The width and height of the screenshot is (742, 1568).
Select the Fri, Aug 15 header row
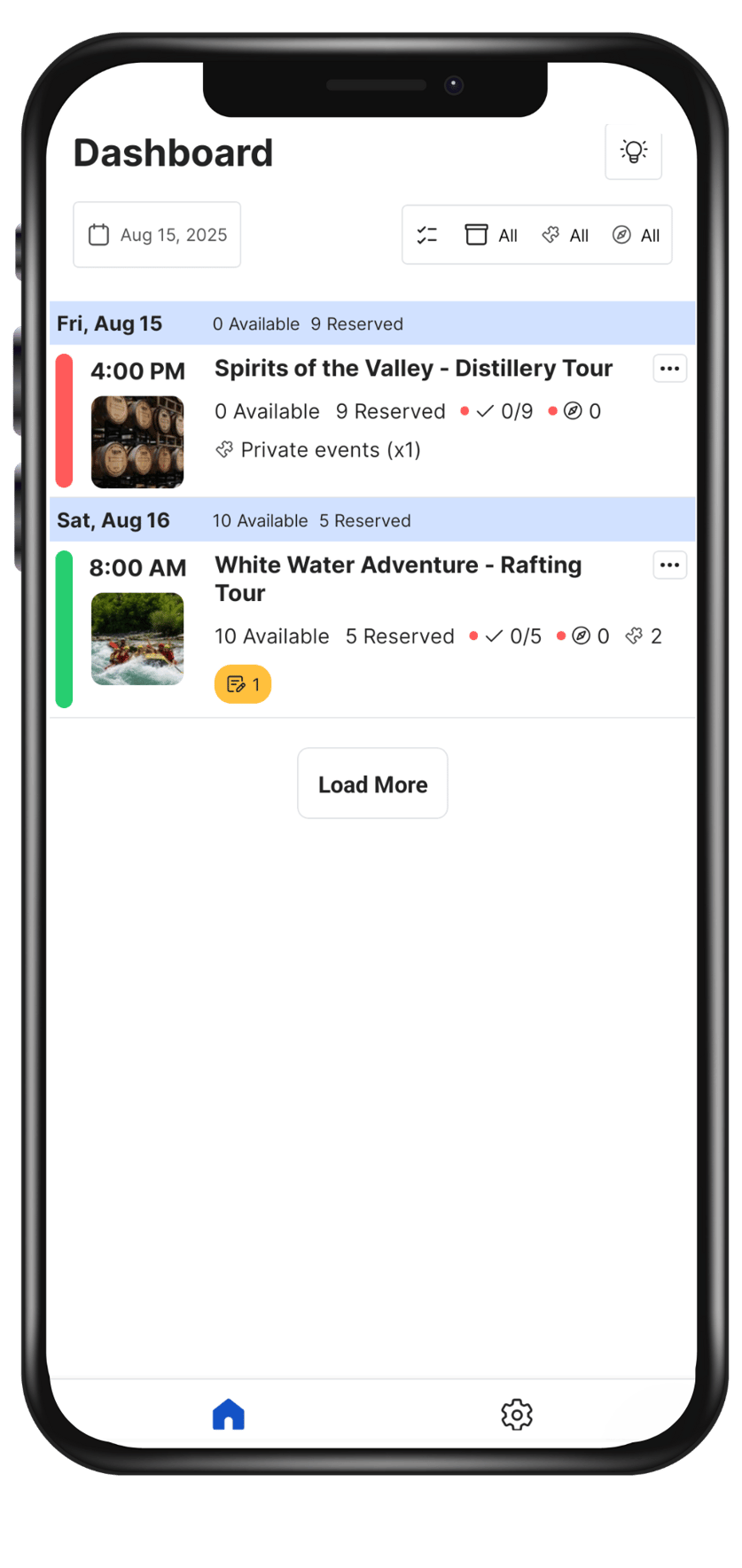(109, 324)
